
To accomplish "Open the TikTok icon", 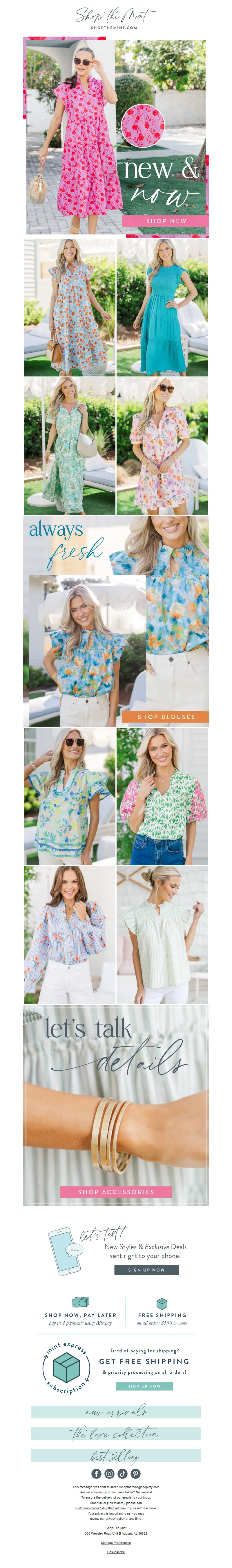I will (x=123, y=1474).
